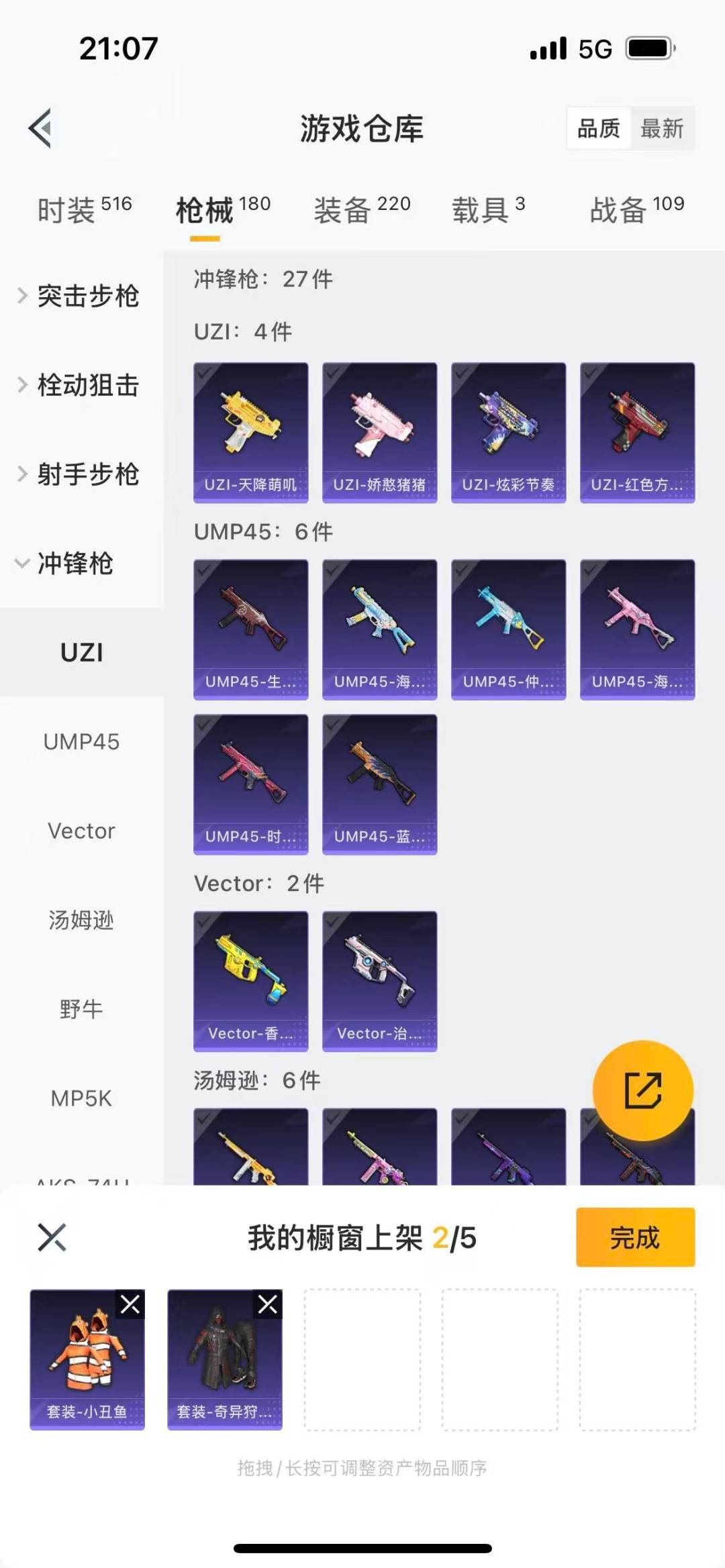Switch to the 时装 tab
Image resolution: width=725 pixels, height=1568 pixels.
pos(85,210)
